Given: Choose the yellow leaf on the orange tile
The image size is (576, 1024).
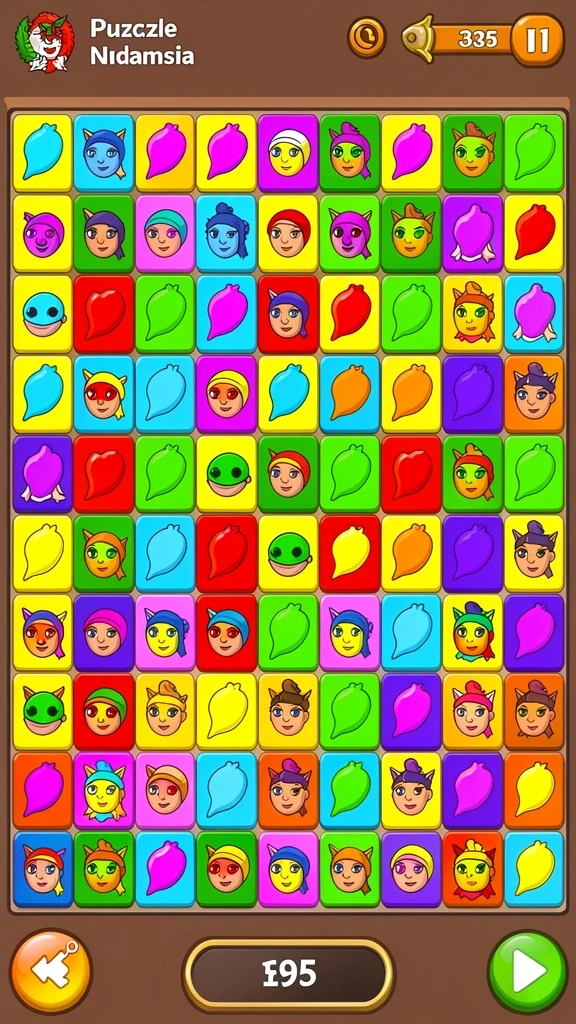Looking at the screenshot, I should [534, 791].
